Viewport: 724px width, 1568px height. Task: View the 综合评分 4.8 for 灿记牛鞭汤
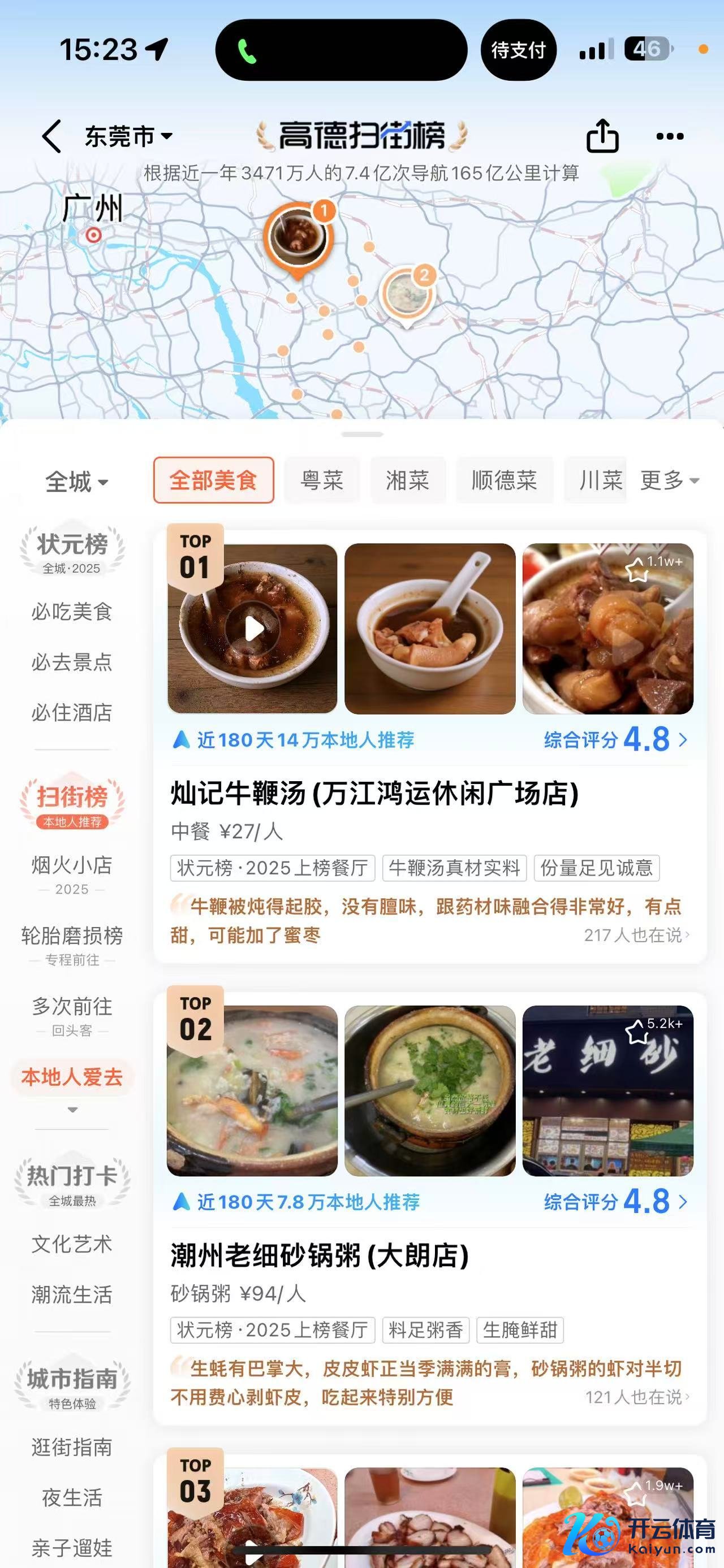tap(615, 740)
